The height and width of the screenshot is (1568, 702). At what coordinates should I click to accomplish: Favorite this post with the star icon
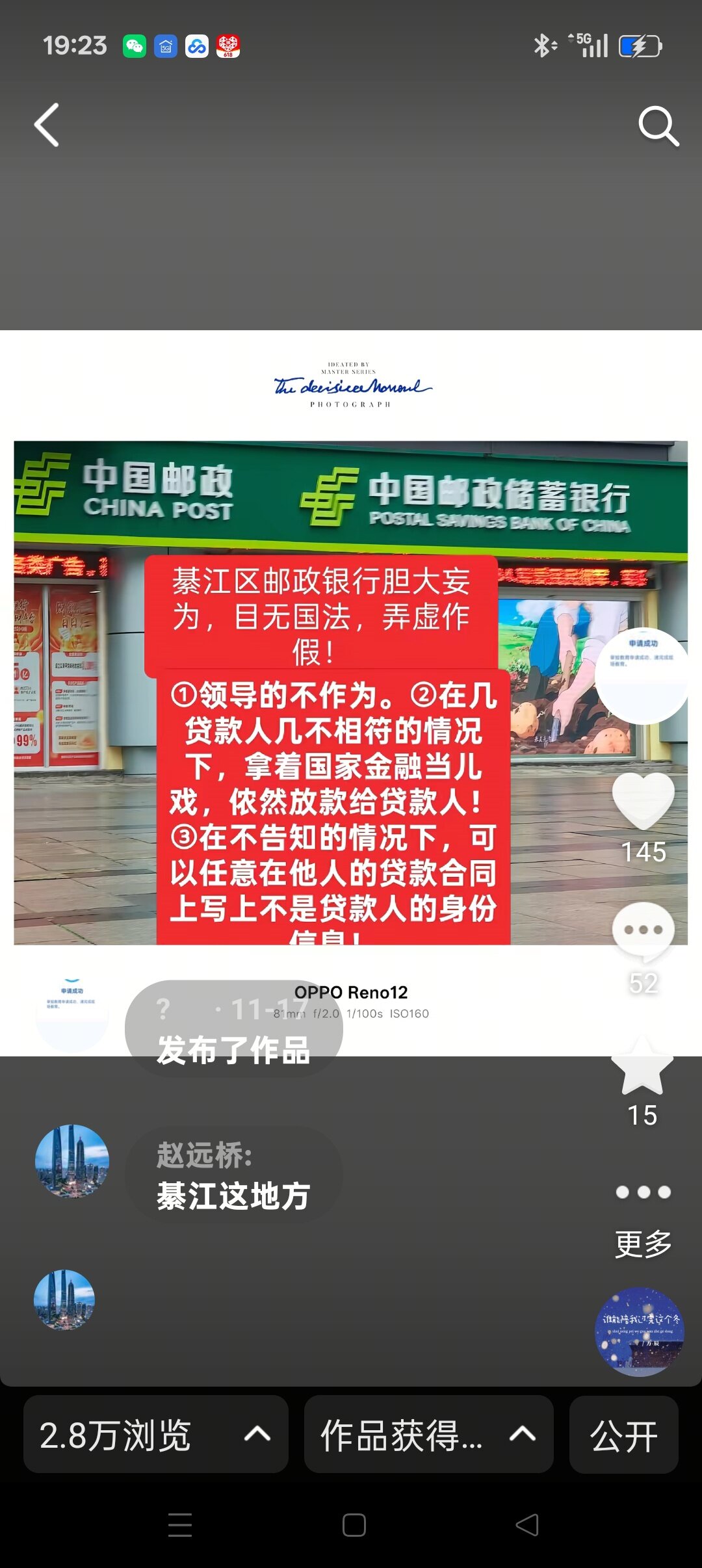point(642,1067)
